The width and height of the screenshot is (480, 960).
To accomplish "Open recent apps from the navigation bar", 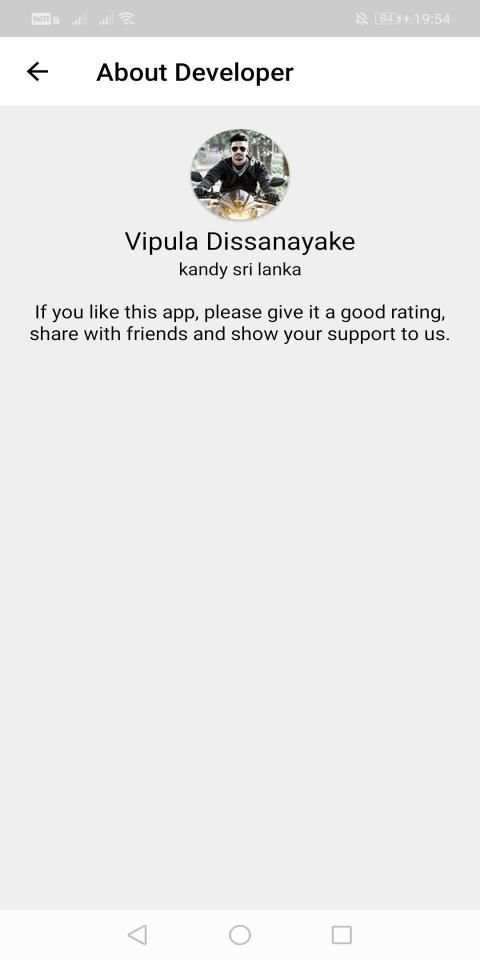I will pyautogui.click(x=342, y=935).
